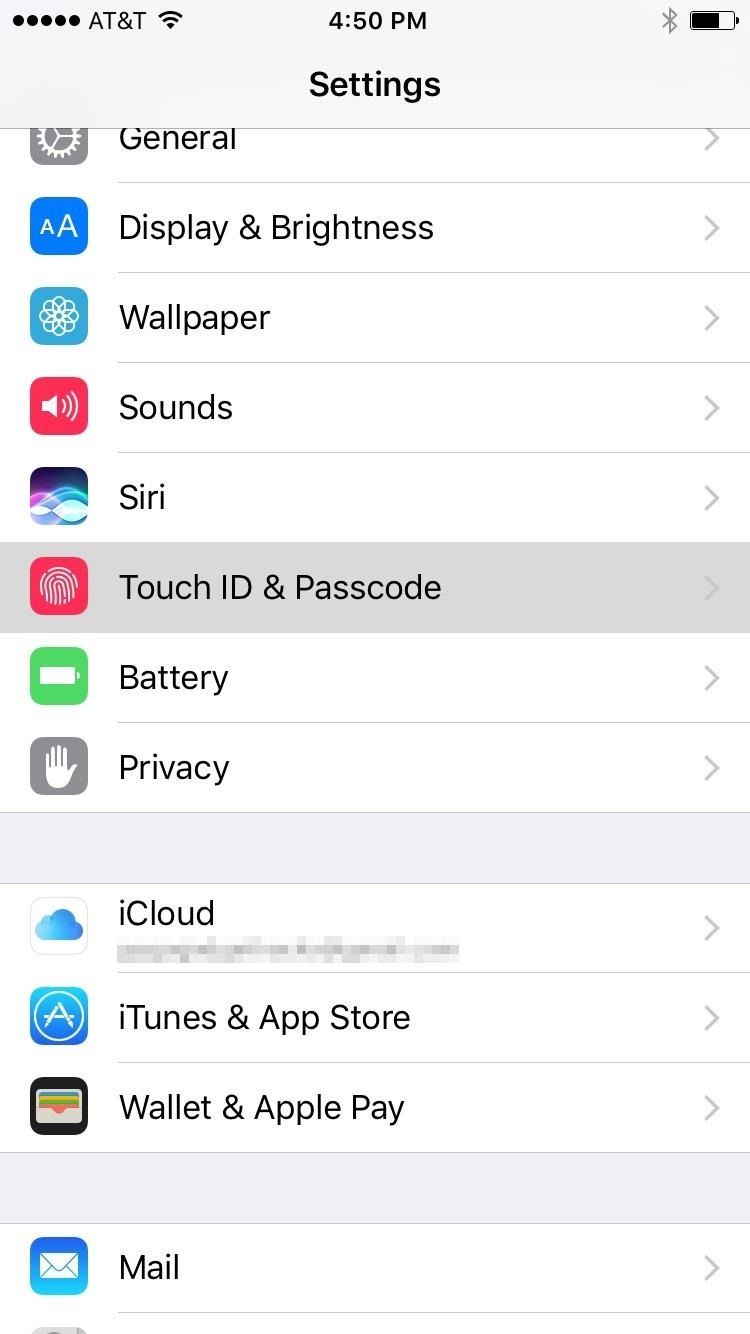The image size is (750, 1334).
Task: Select the Wallet & Apple Pay icon
Action: coord(59,1107)
